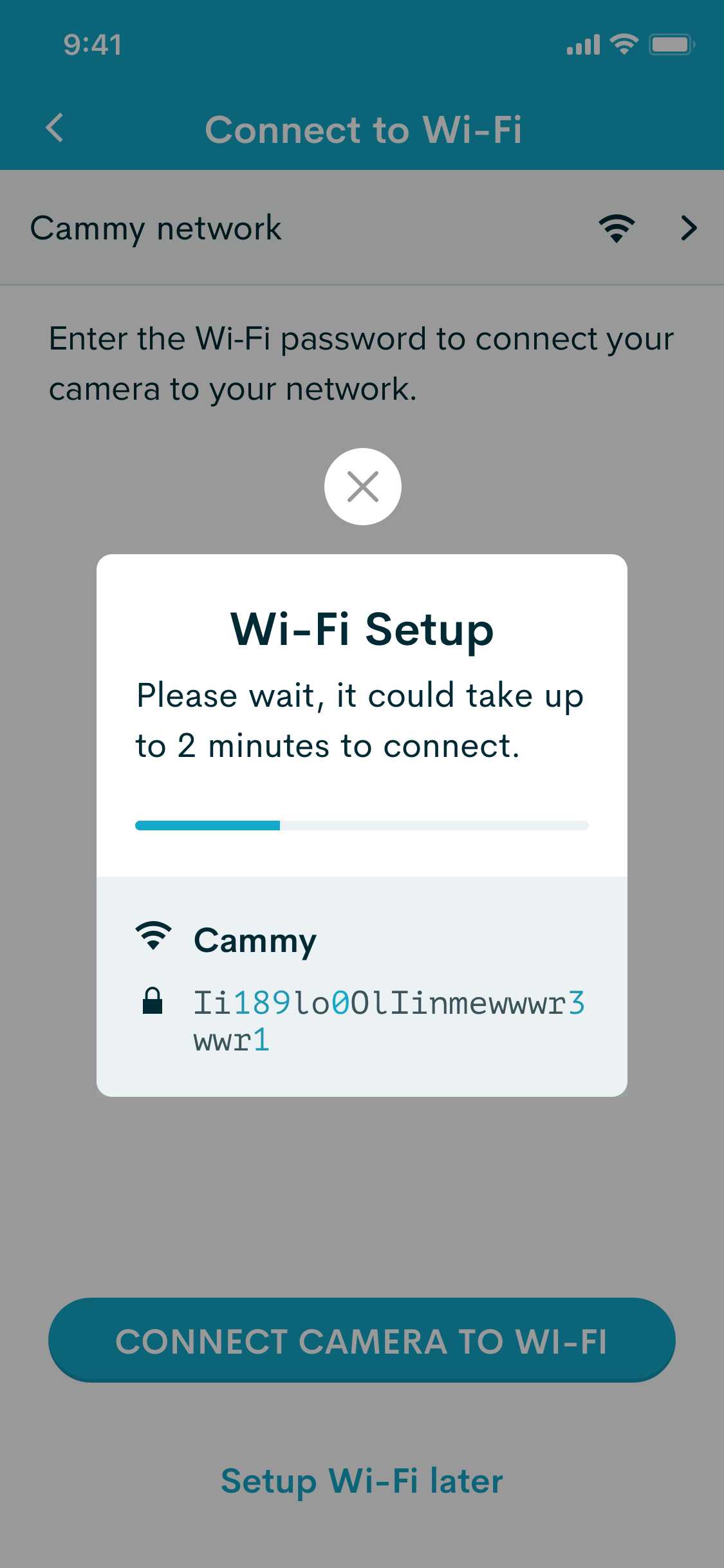Open the Cammy network row
Image resolution: width=724 pixels, height=1568 pixels.
362,228
